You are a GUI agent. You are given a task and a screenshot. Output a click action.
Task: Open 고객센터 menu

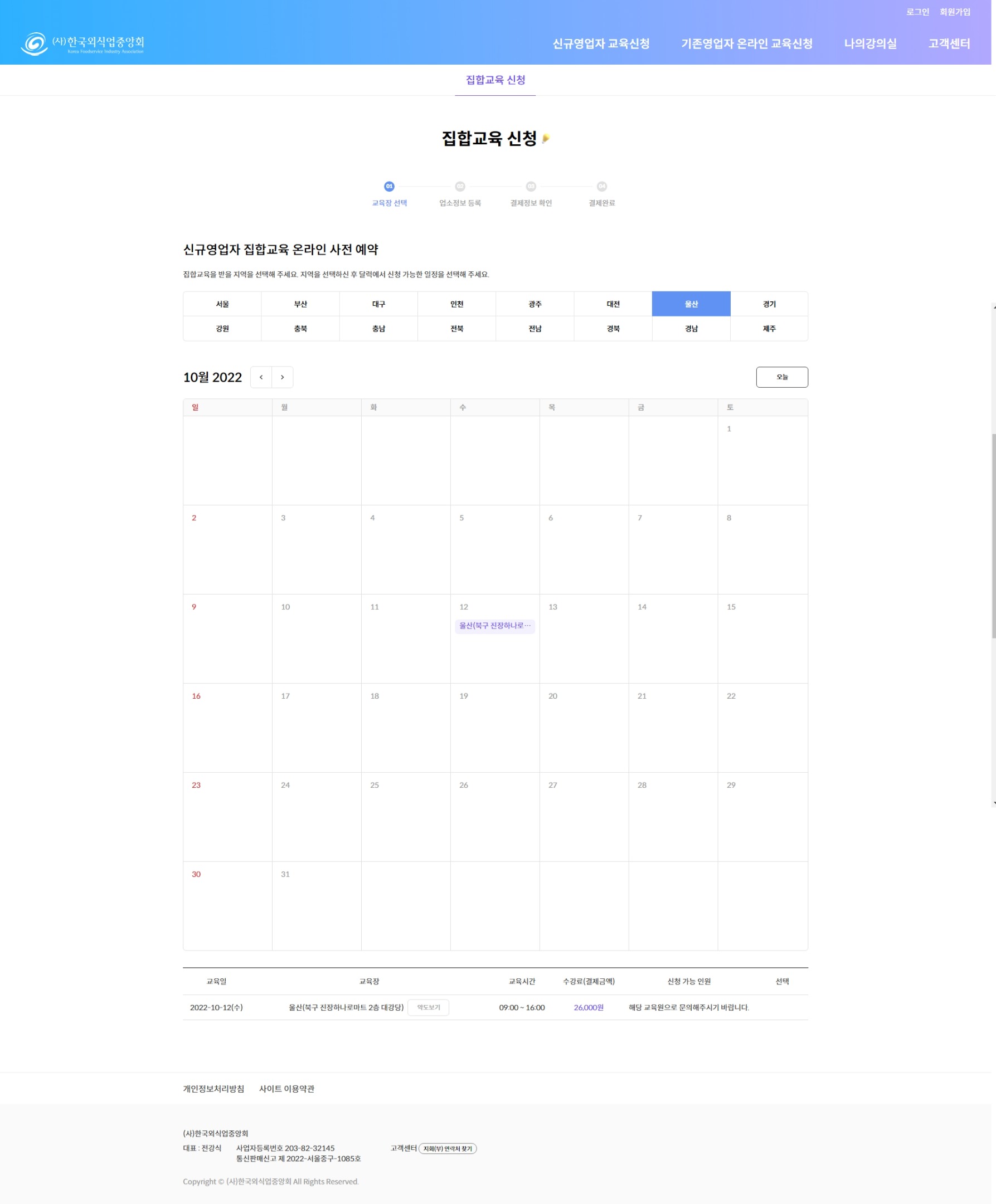click(x=949, y=43)
